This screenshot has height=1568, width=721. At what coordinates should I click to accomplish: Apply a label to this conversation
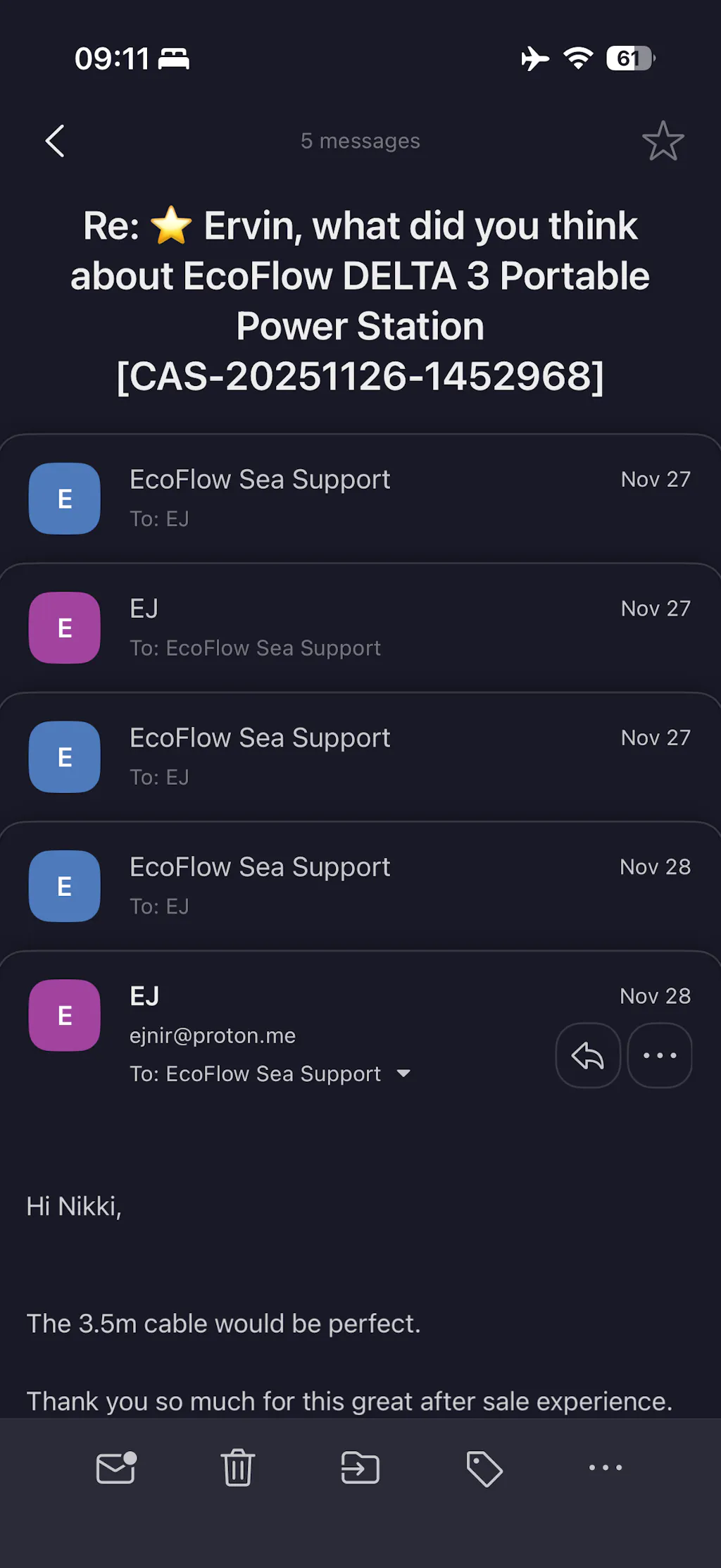[x=484, y=1469]
